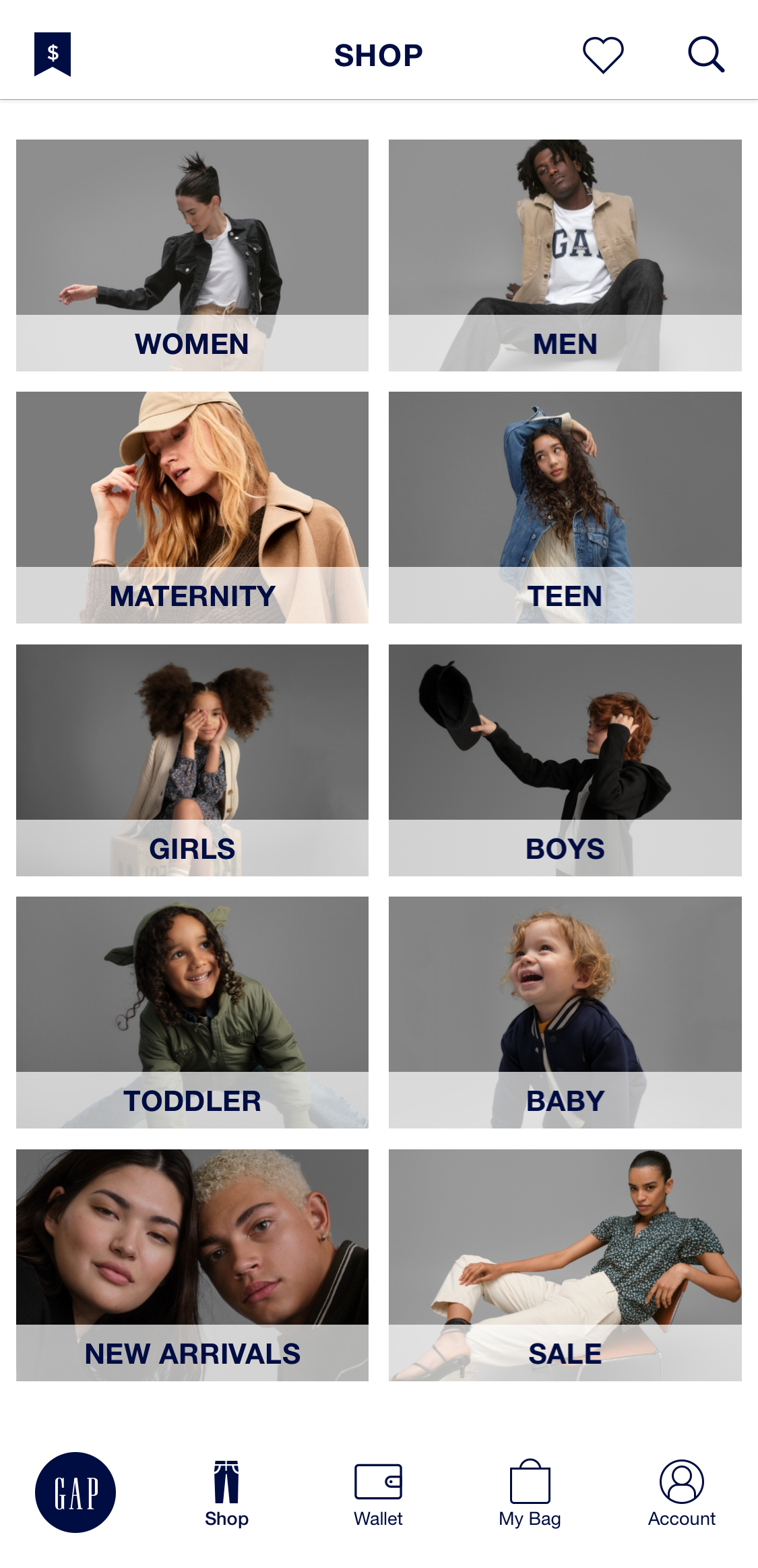Go to the Gap home tab
Screen dimensions: 758x1568
click(75, 1492)
